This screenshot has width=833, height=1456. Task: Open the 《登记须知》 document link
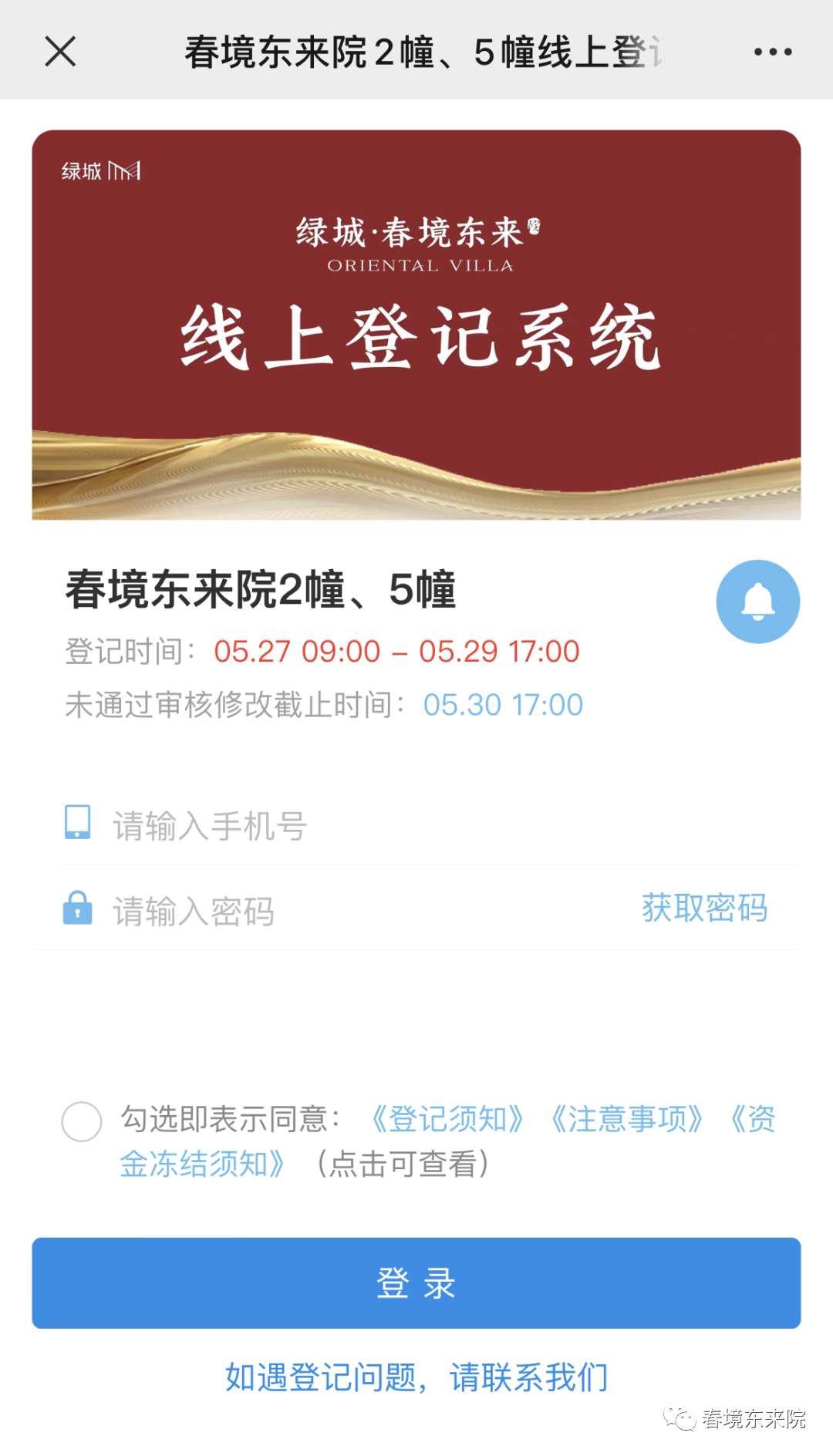click(x=447, y=1119)
